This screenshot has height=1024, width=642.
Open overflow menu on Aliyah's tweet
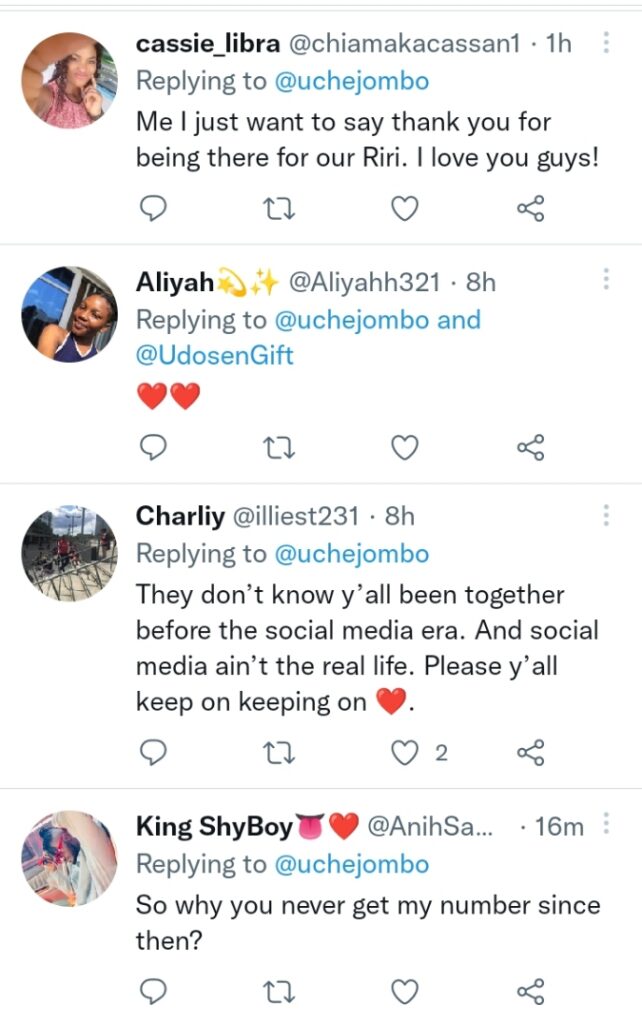606,279
